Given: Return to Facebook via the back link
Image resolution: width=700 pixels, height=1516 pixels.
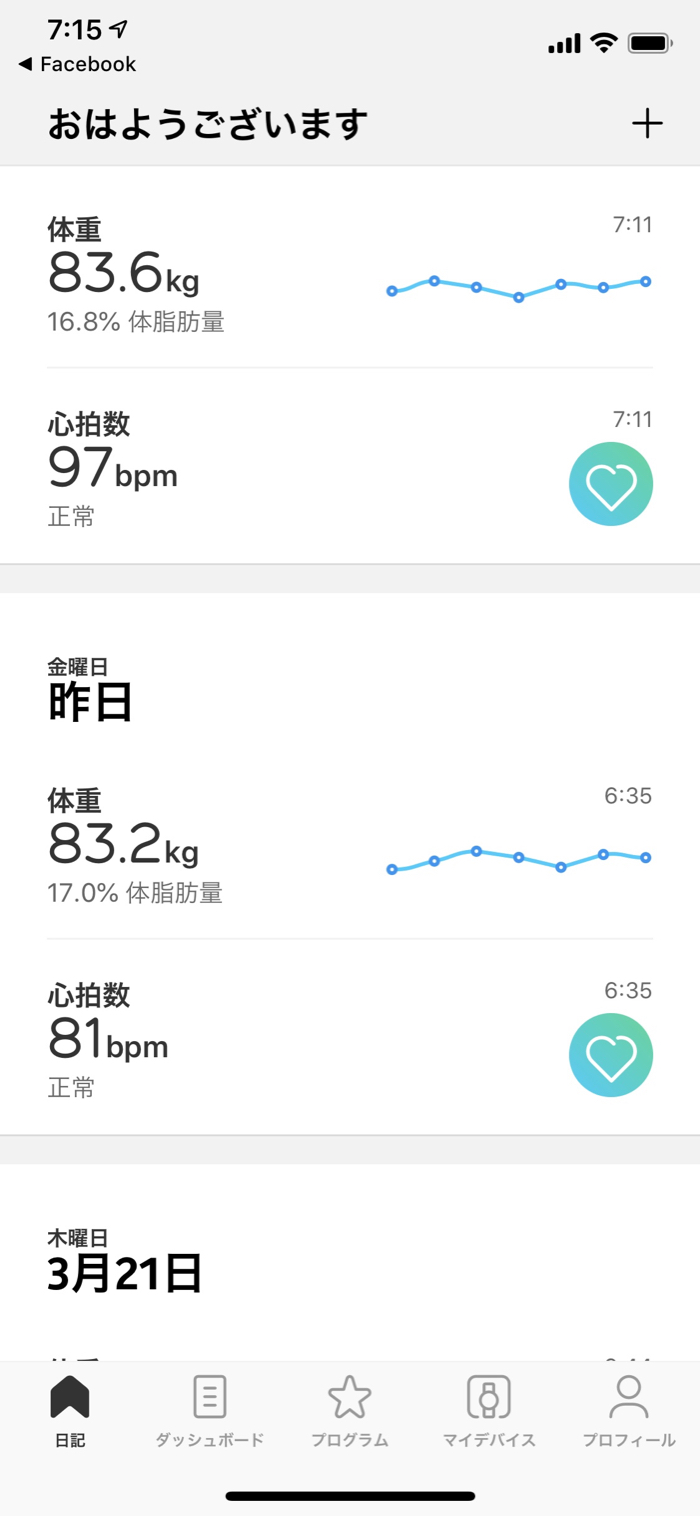Looking at the screenshot, I should (x=78, y=64).
